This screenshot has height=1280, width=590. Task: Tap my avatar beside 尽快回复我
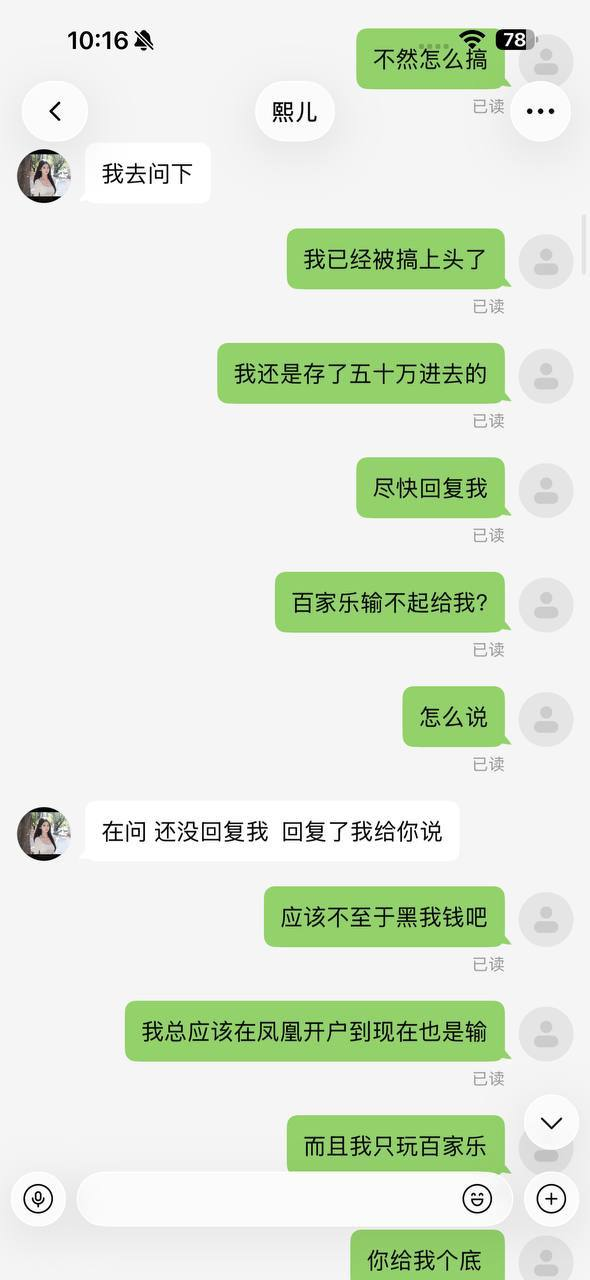coord(546,491)
